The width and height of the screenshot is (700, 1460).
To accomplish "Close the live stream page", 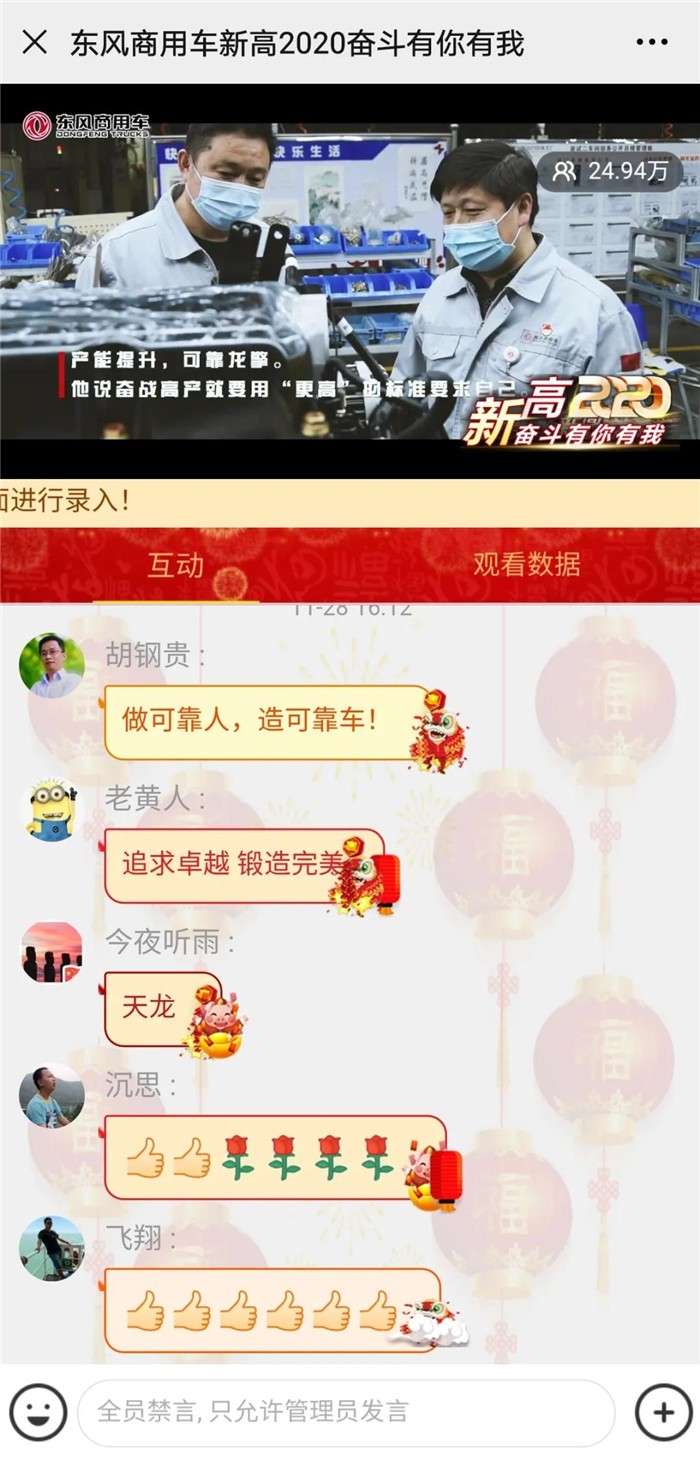I will pyautogui.click(x=35, y=42).
